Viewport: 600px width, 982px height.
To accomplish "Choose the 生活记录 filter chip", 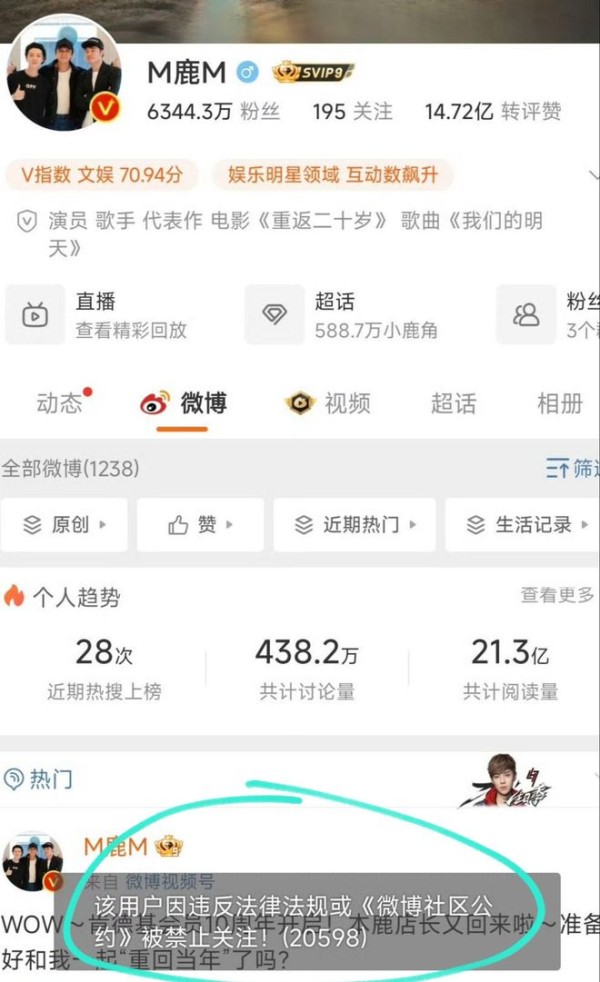I will (x=522, y=525).
